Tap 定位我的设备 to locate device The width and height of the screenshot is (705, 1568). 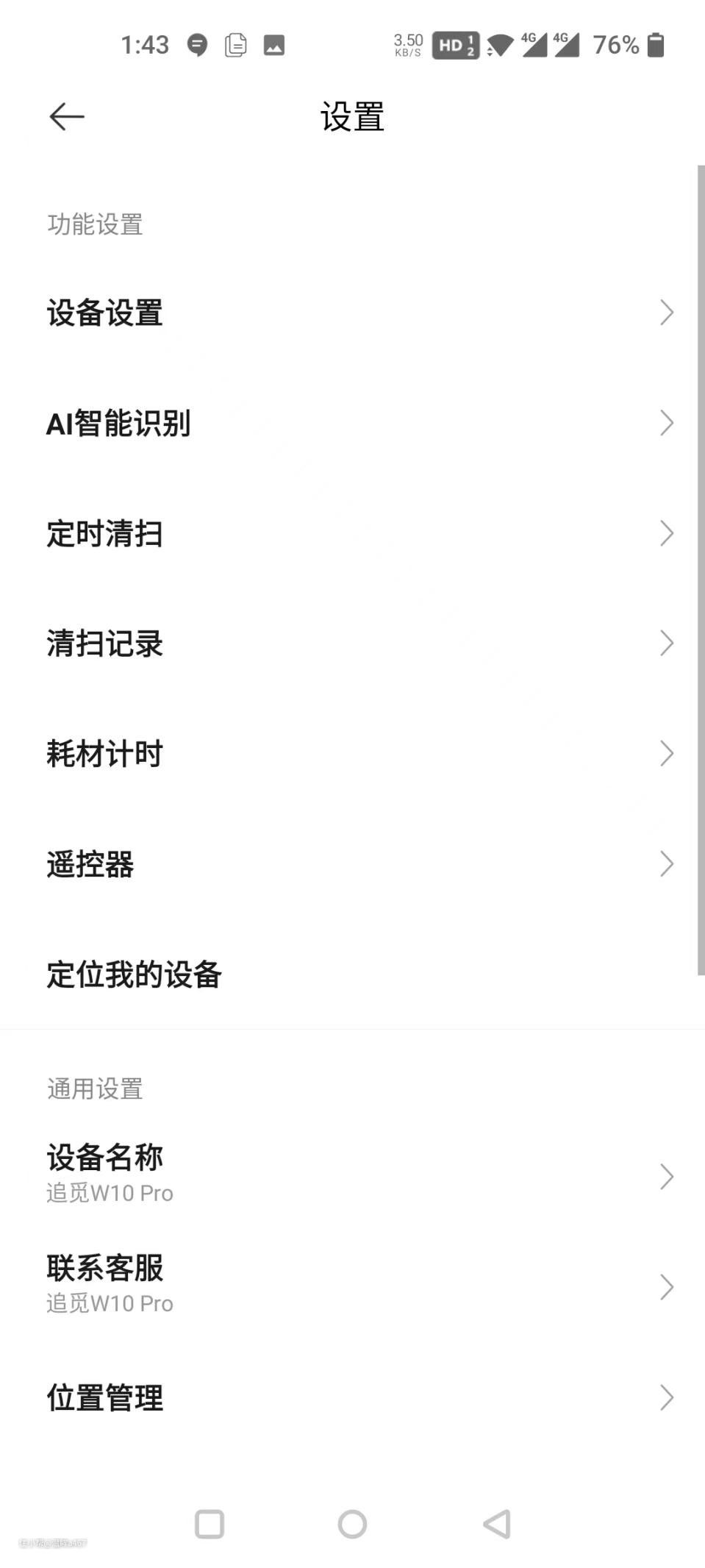(352, 974)
